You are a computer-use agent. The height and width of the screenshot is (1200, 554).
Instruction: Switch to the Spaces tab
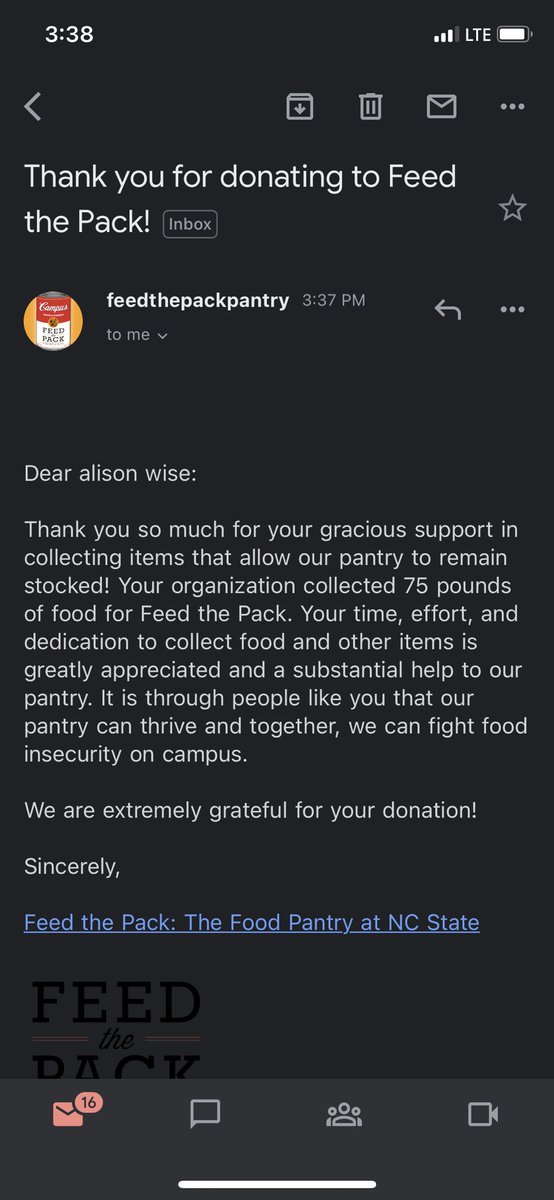click(x=344, y=1114)
